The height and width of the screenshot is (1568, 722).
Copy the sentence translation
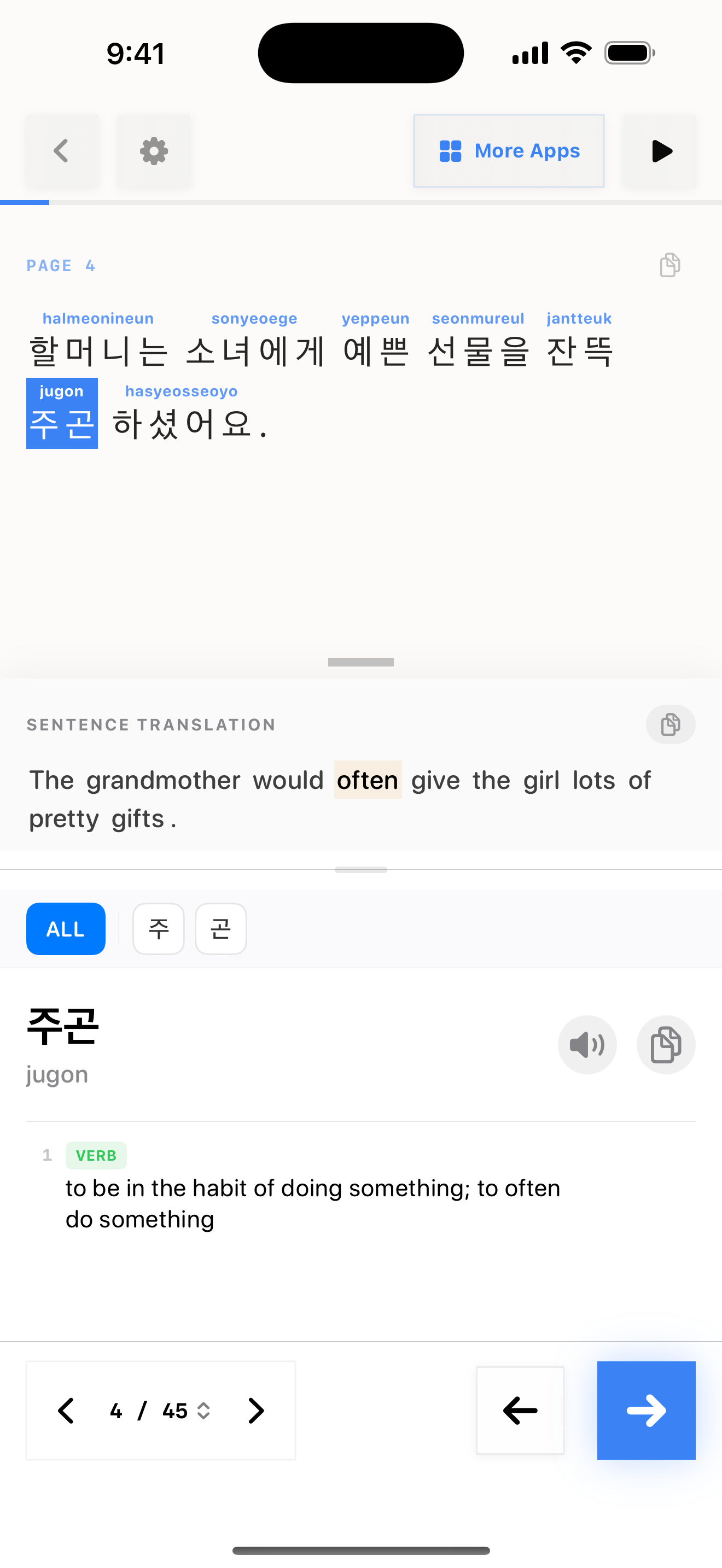(670, 724)
